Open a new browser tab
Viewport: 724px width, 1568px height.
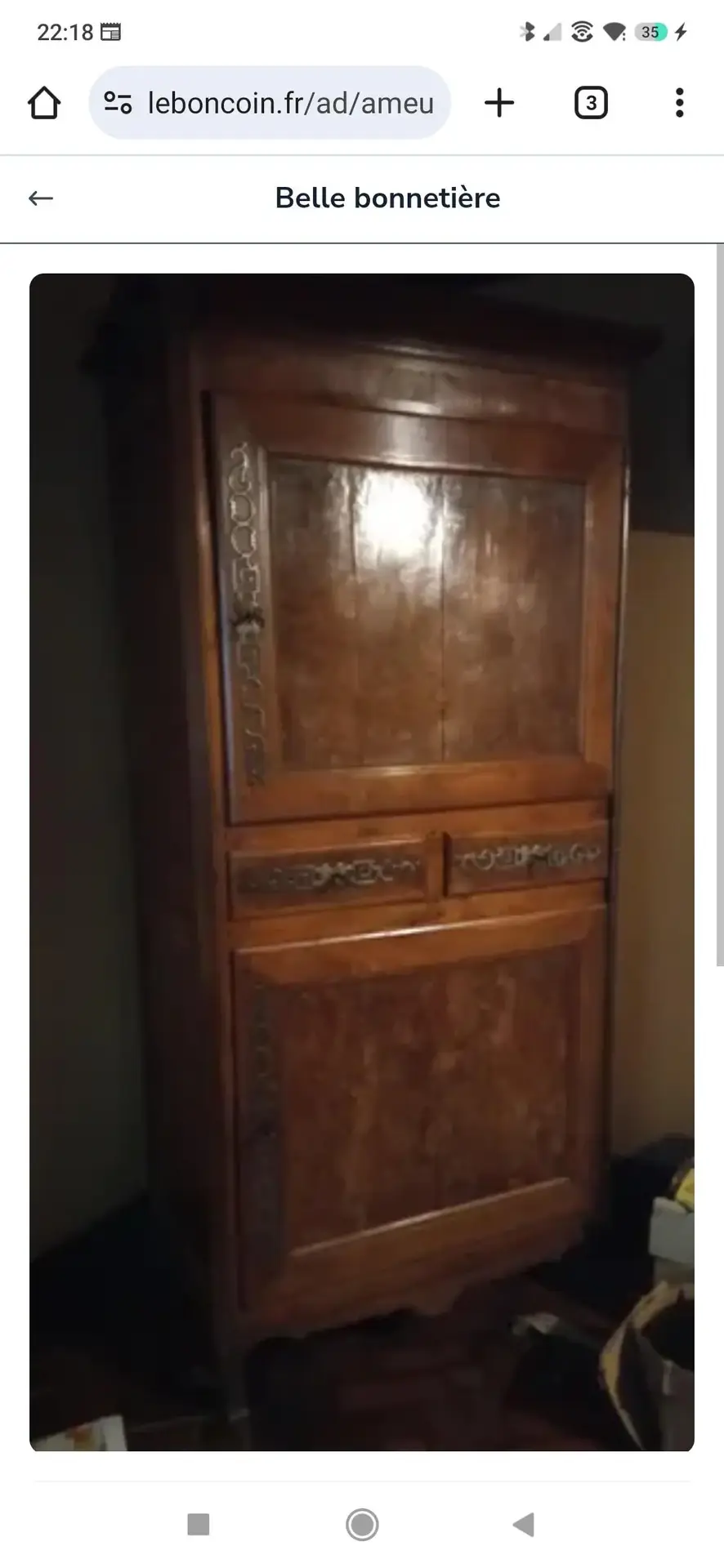coord(499,103)
